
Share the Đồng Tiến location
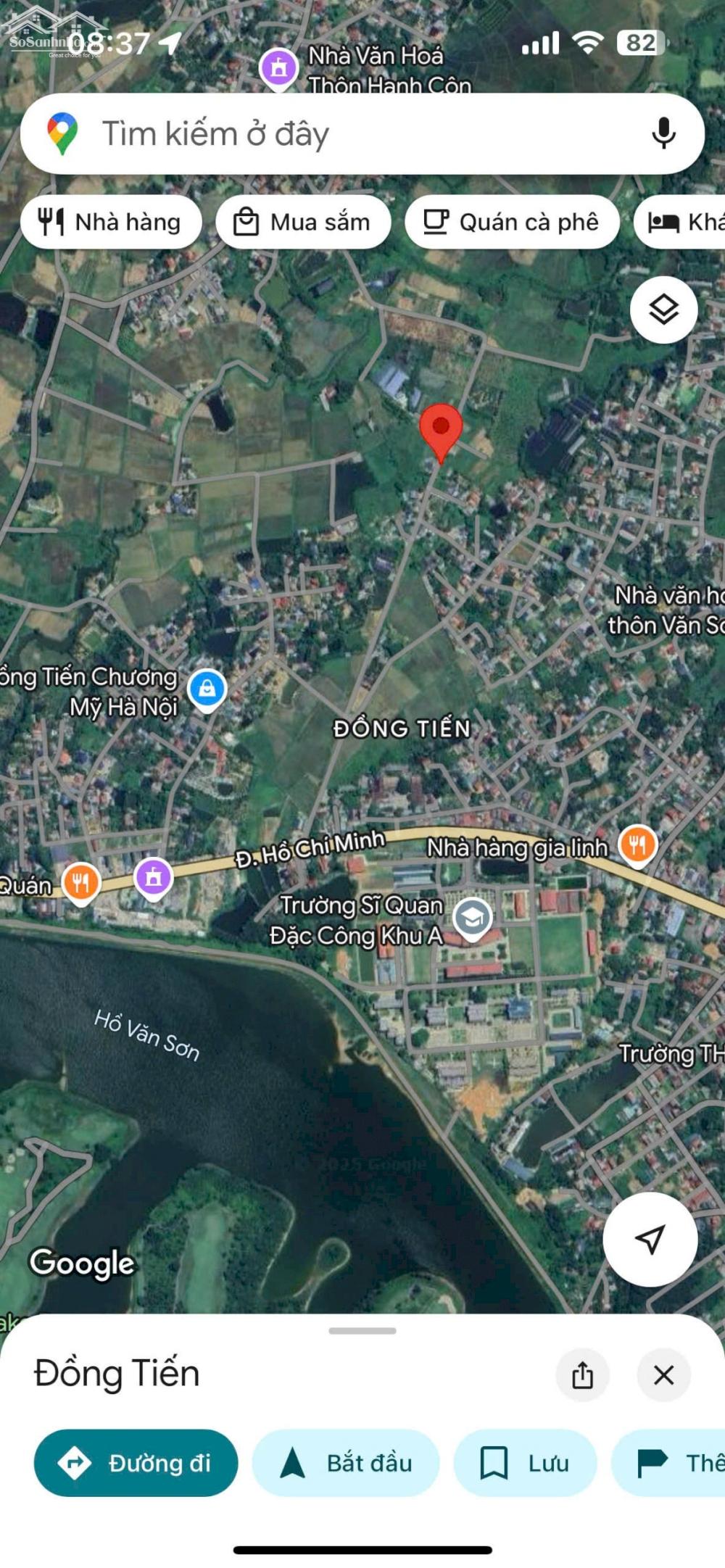coord(582,1374)
